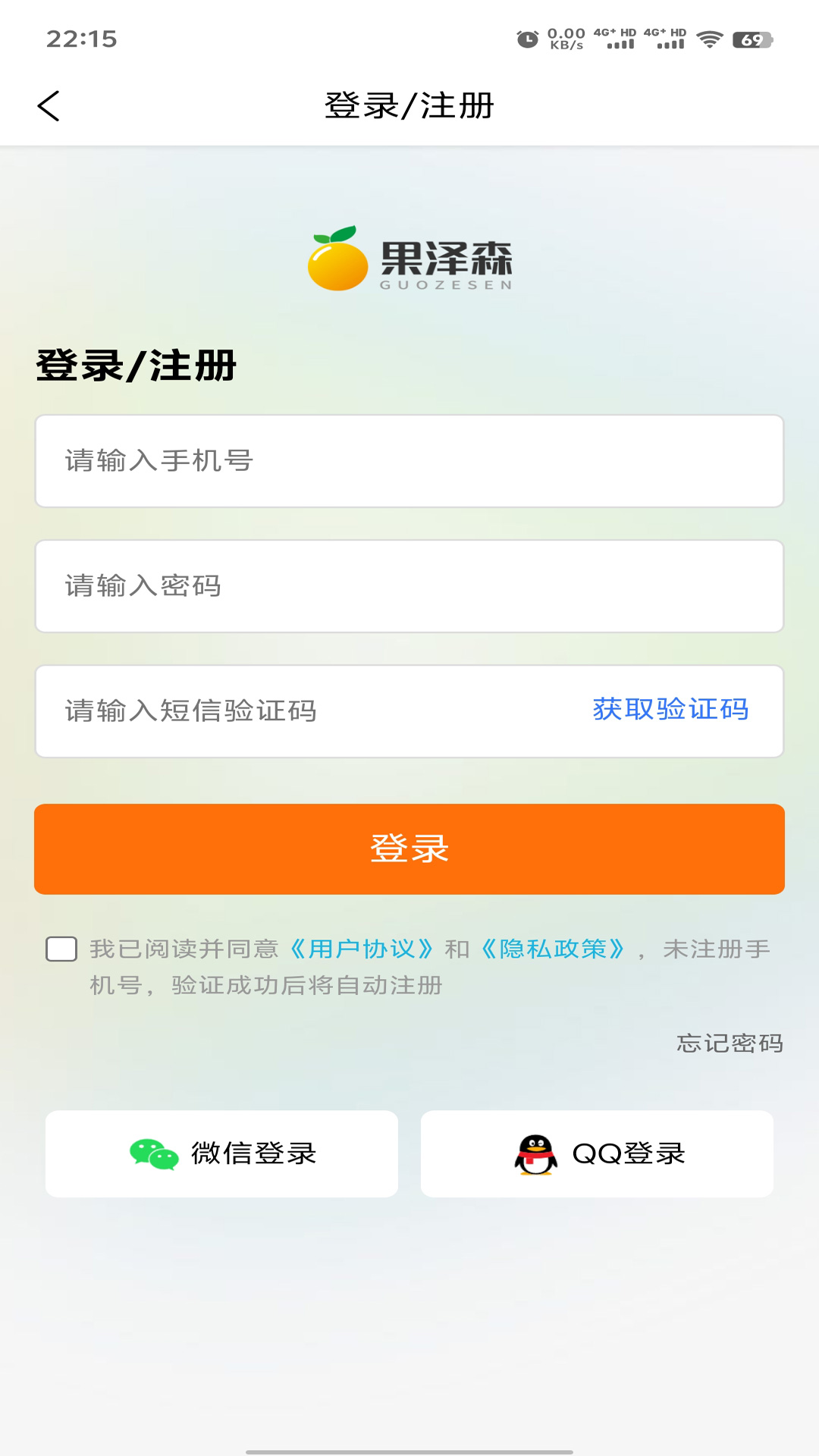Viewport: 819px width, 1456px height.
Task: Tap 获取验证码 to request SMS code
Action: click(671, 711)
